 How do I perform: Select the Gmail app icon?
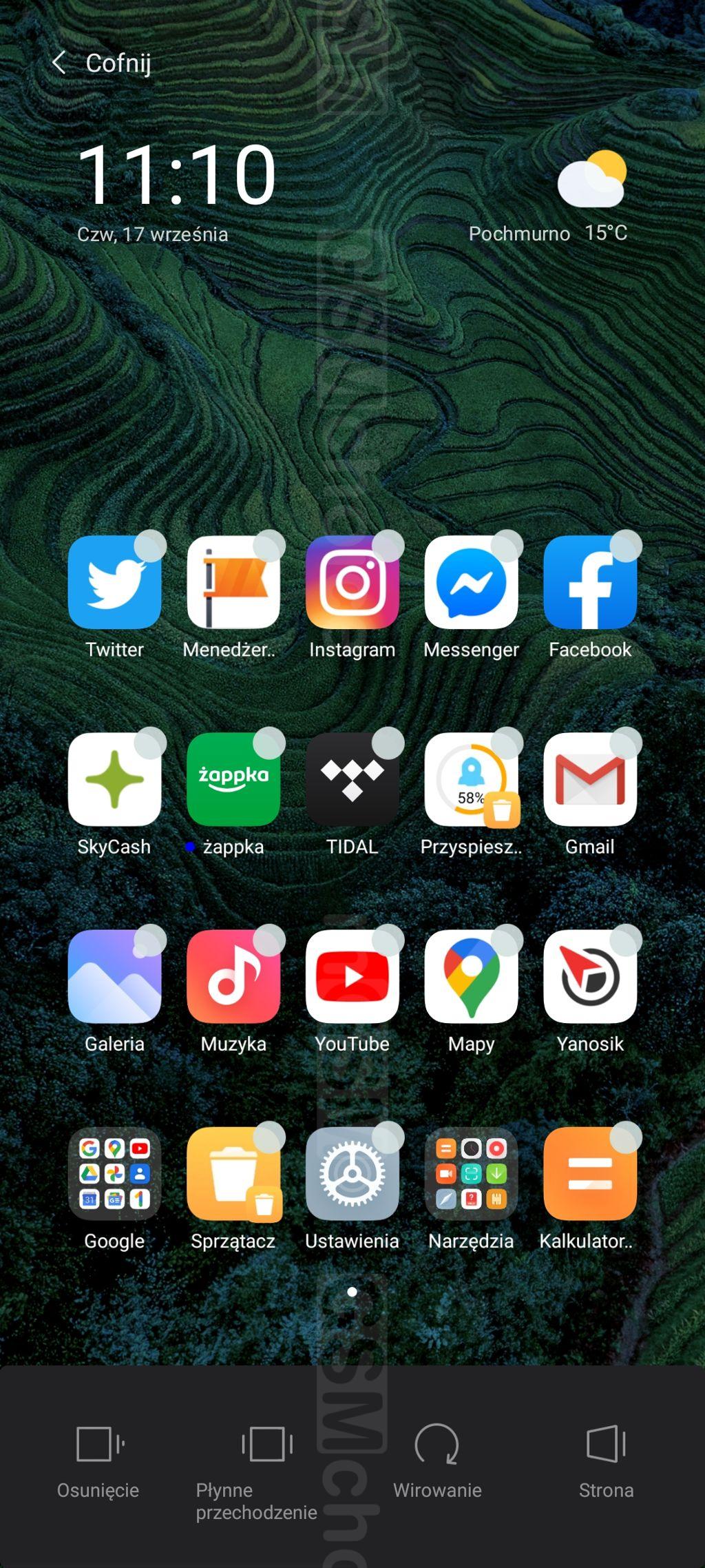(590, 780)
